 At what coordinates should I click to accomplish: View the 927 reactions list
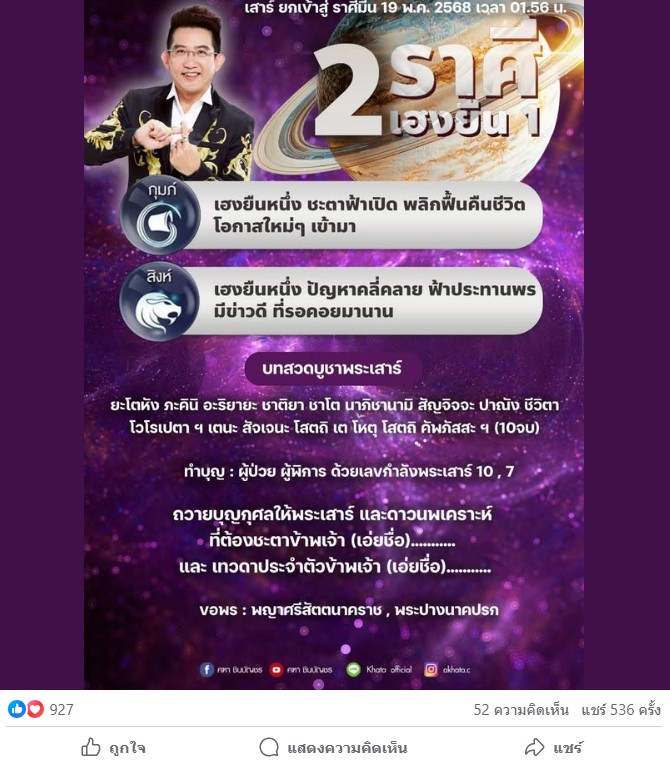(41, 709)
